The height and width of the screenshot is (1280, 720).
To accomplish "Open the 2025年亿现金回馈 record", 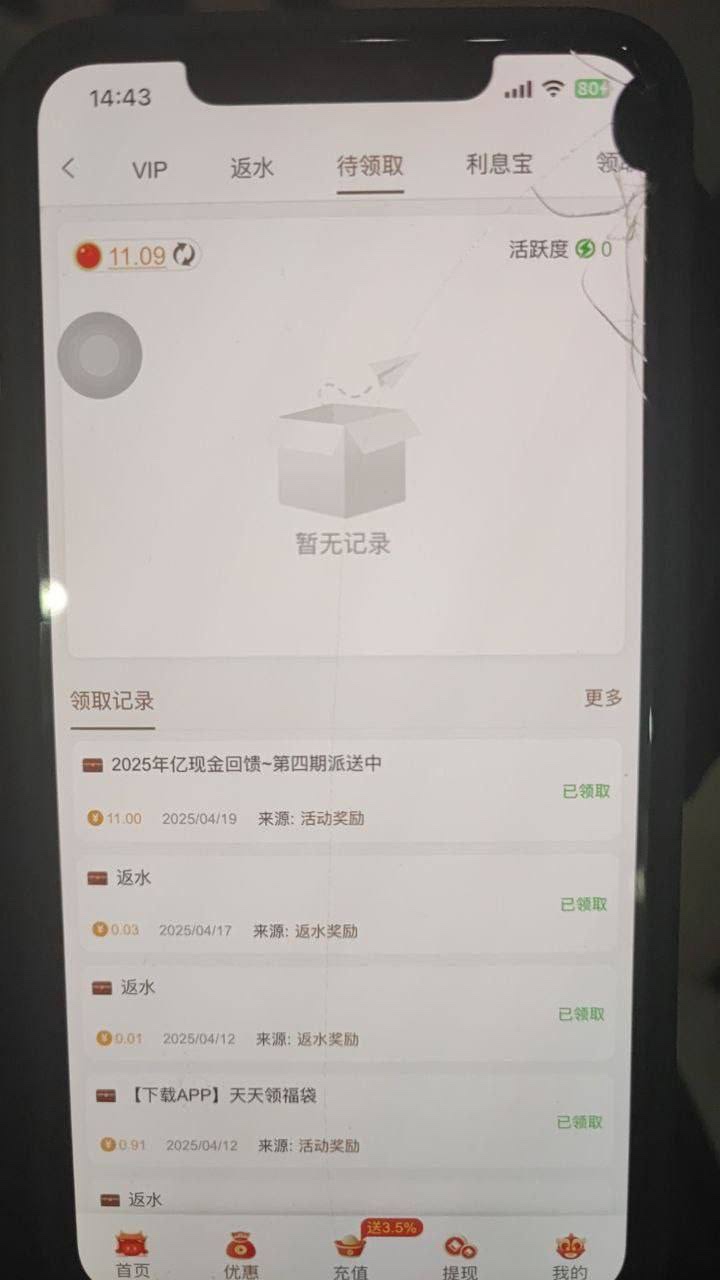I will point(350,790).
